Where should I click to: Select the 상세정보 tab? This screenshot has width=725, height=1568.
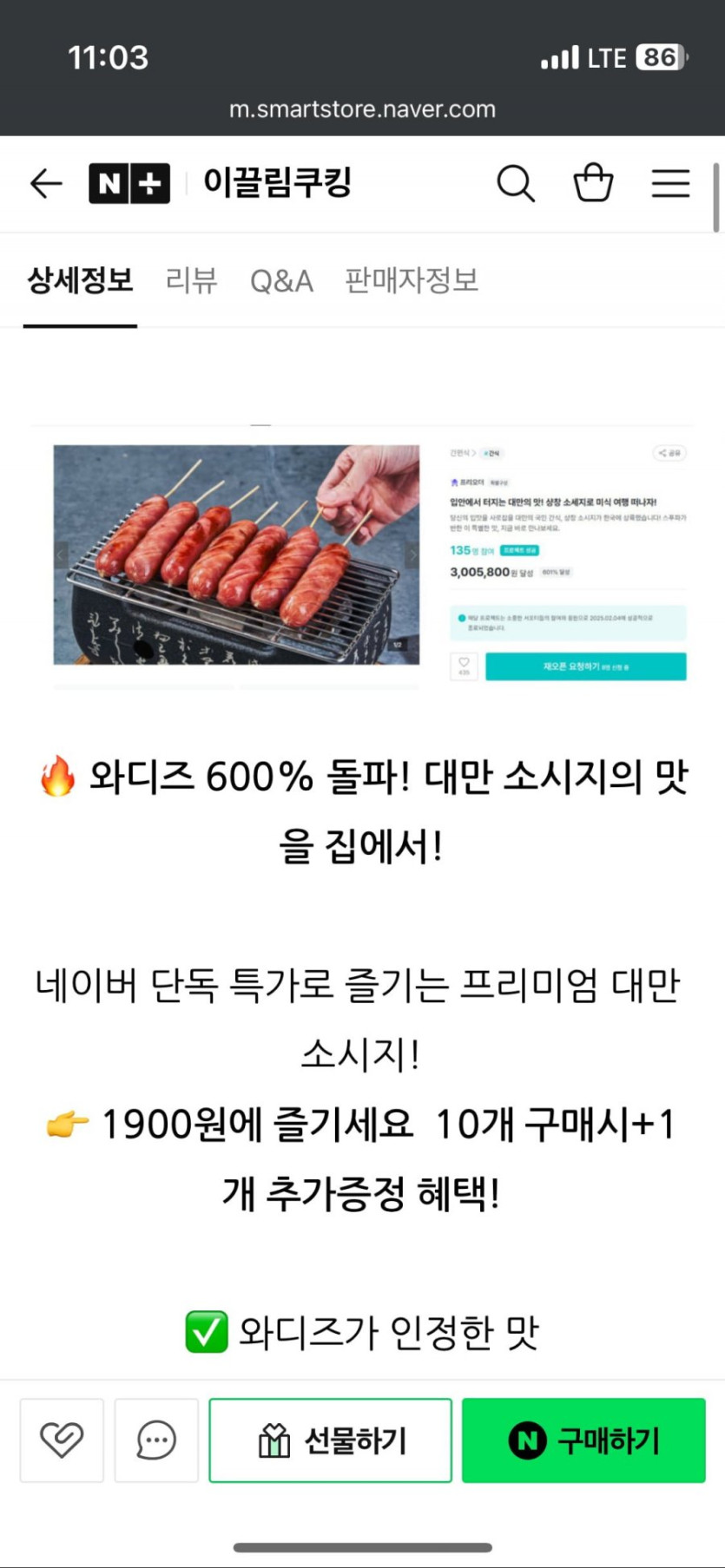pos(80,280)
